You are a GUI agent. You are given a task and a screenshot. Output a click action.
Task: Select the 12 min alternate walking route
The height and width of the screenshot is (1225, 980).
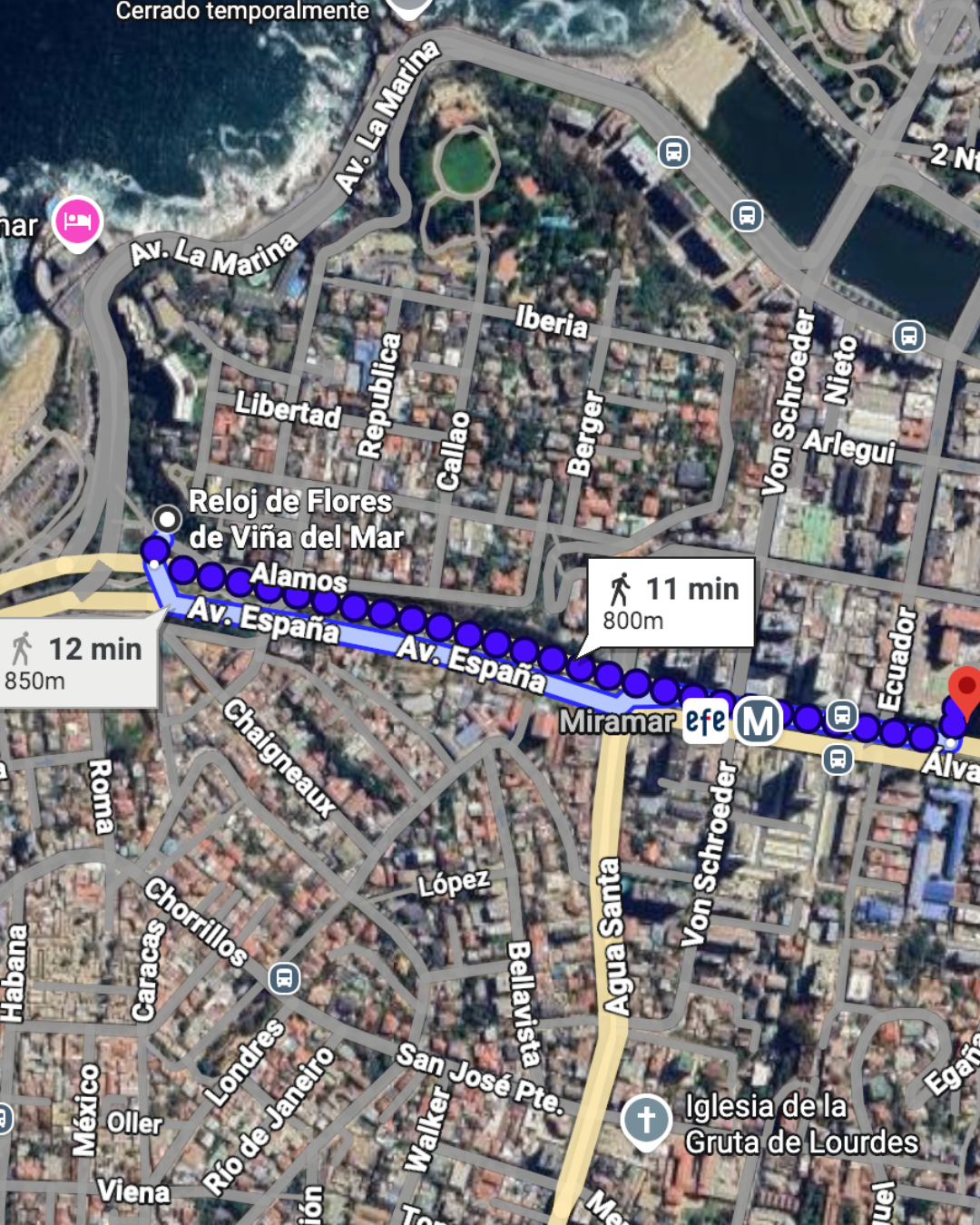tap(76, 662)
